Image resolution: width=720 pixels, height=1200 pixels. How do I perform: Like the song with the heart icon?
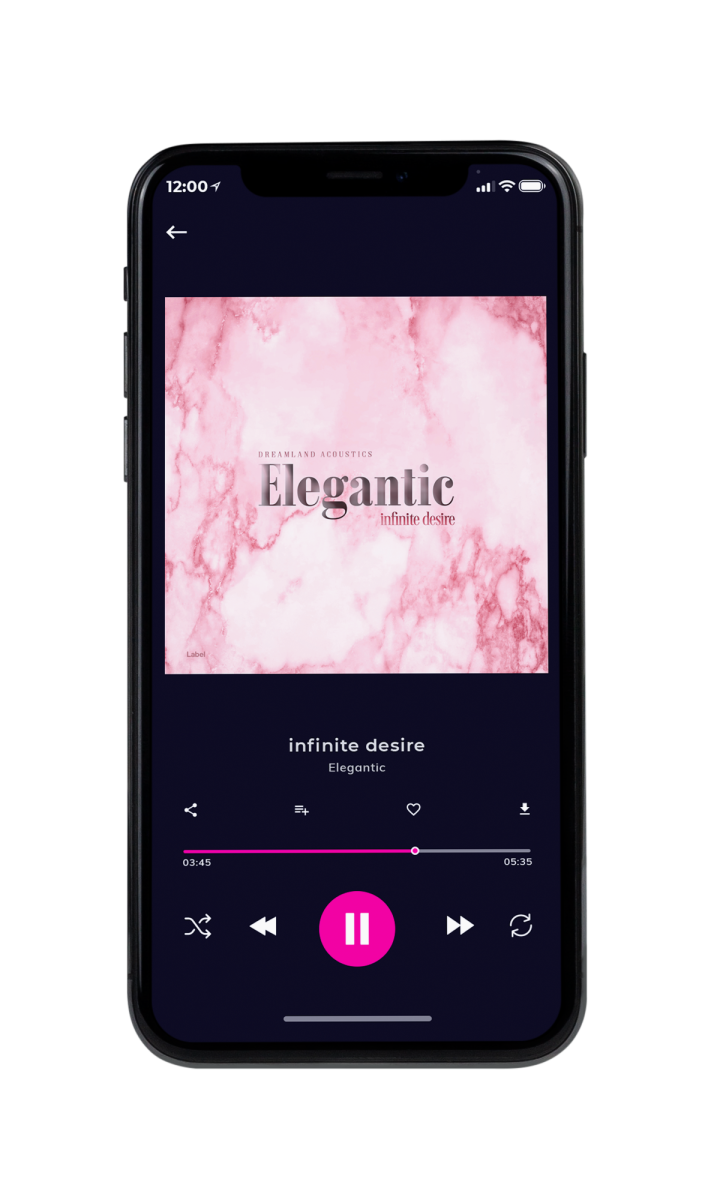(413, 810)
